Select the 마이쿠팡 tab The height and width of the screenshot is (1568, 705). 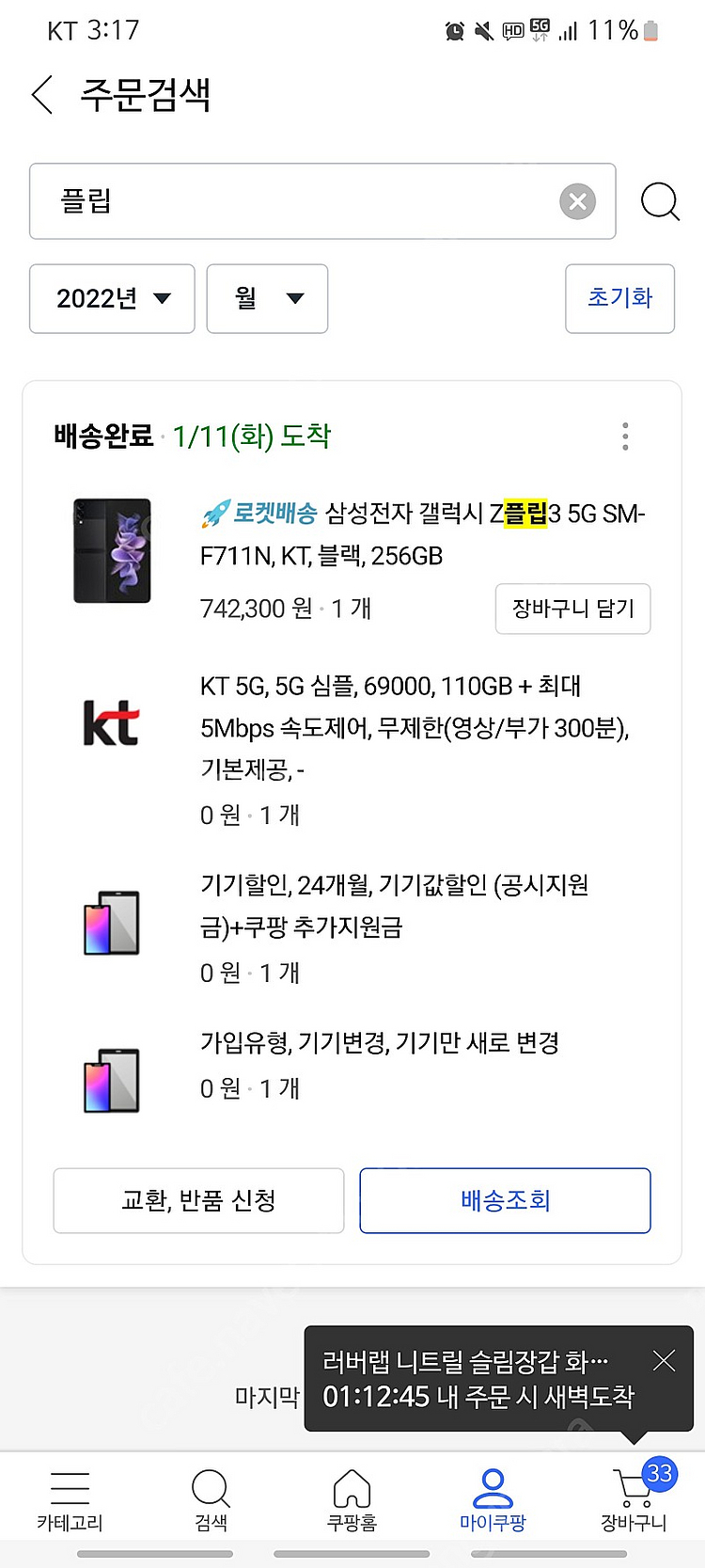coord(493,1500)
